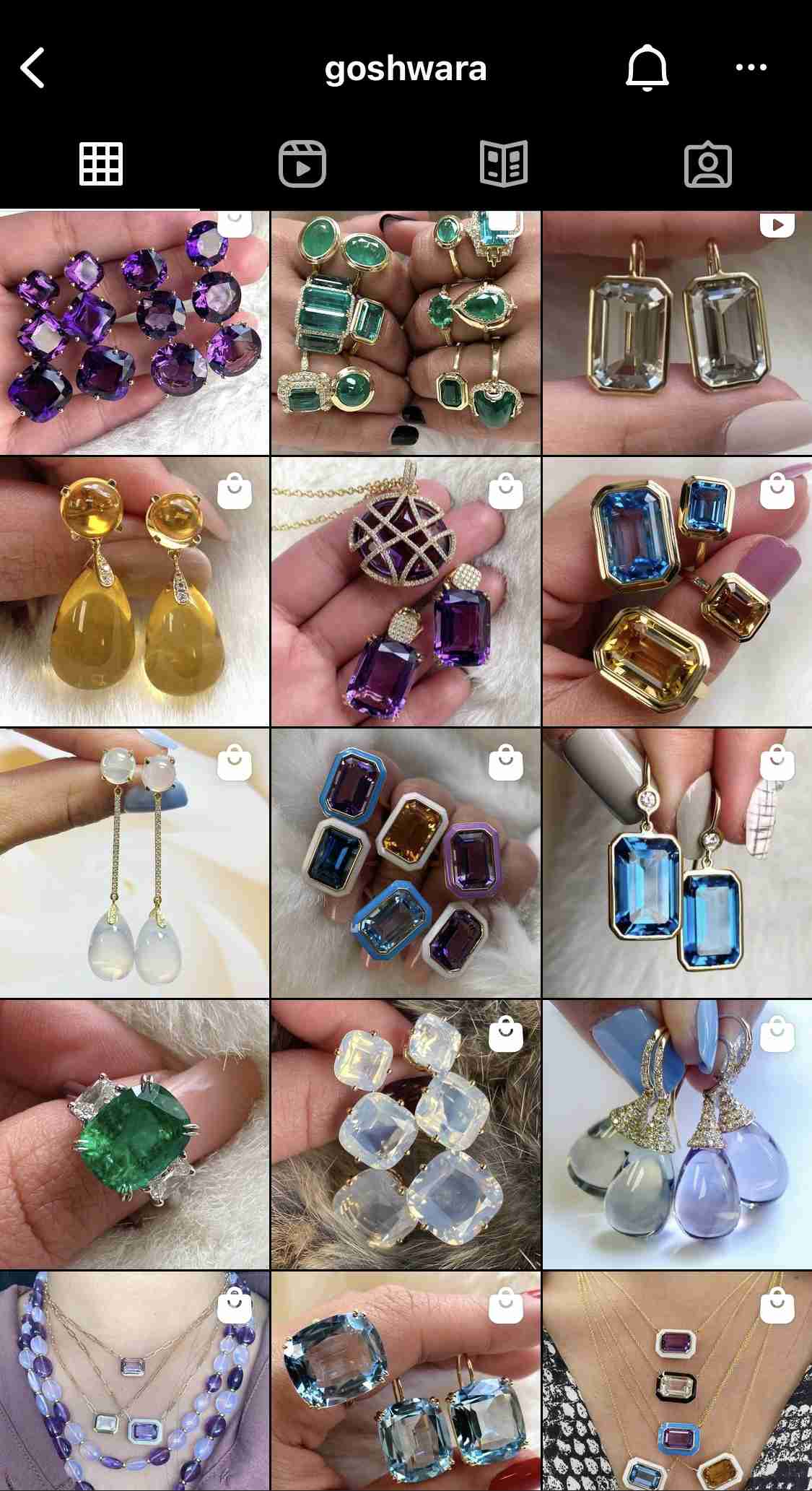
Task: Open the purple lattice pendant post
Action: [x=406, y=592]
